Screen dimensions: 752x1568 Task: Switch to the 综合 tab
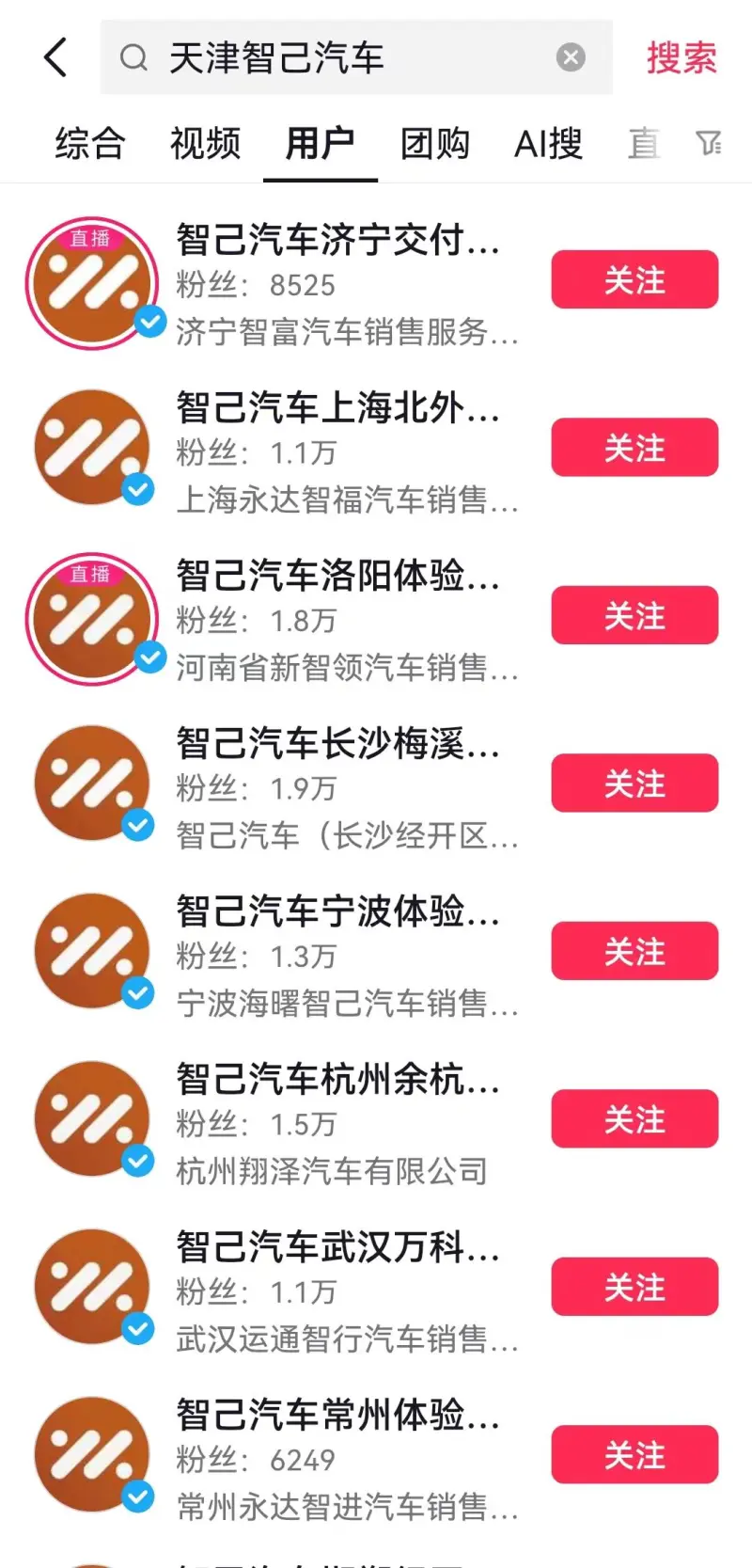pyautogui.click(x=90, y=144)
